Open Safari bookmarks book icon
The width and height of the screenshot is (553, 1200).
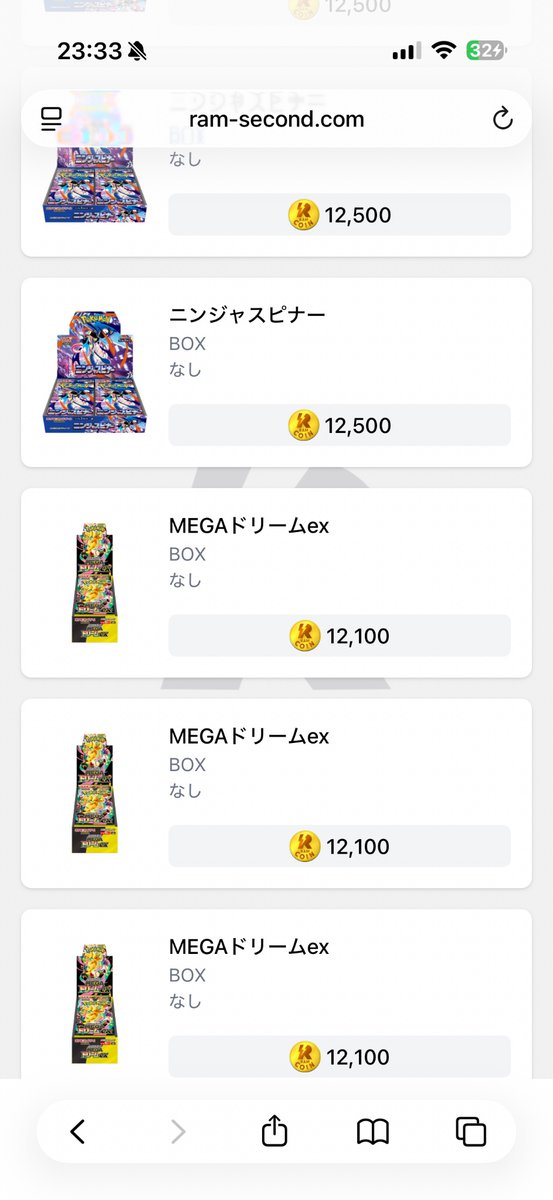coord(373,1131)
